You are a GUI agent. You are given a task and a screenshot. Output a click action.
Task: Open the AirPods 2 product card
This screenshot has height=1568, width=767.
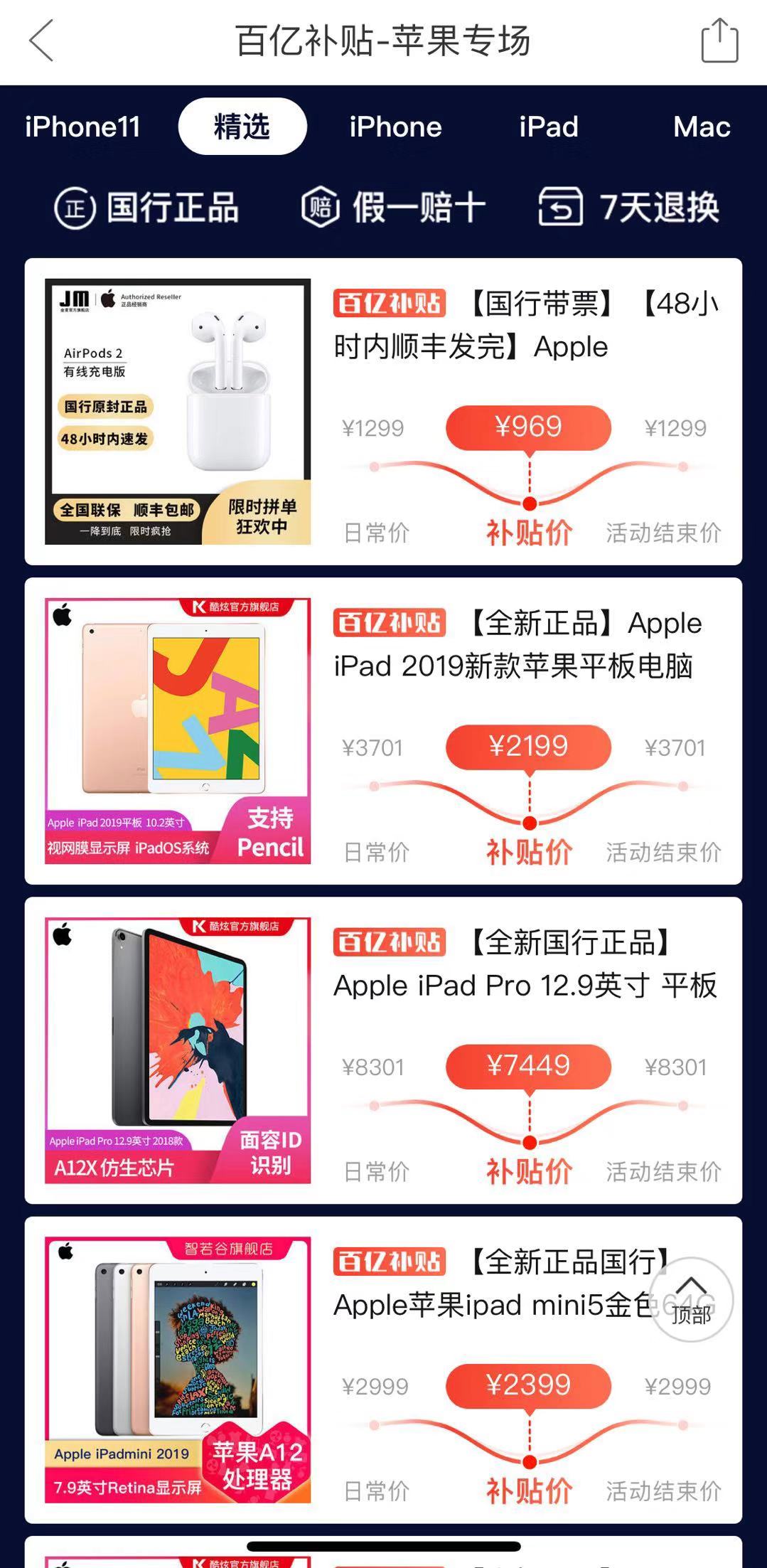(x=383, y=412)
